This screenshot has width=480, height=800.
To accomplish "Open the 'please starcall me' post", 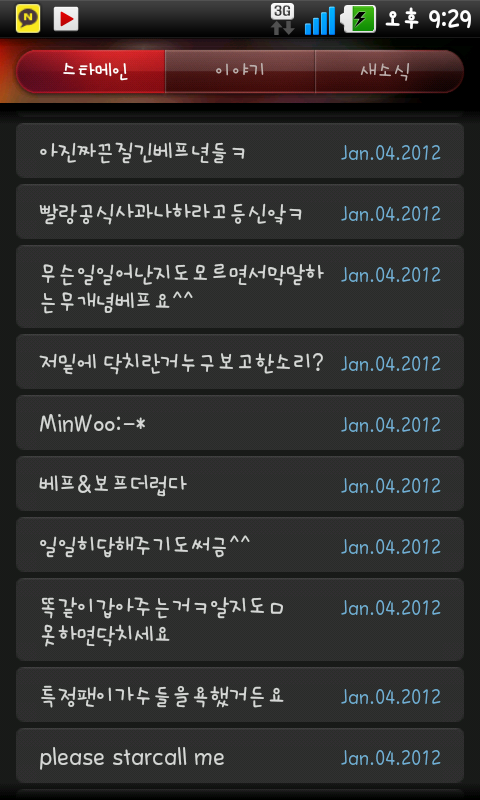I will tap(240, 756).
